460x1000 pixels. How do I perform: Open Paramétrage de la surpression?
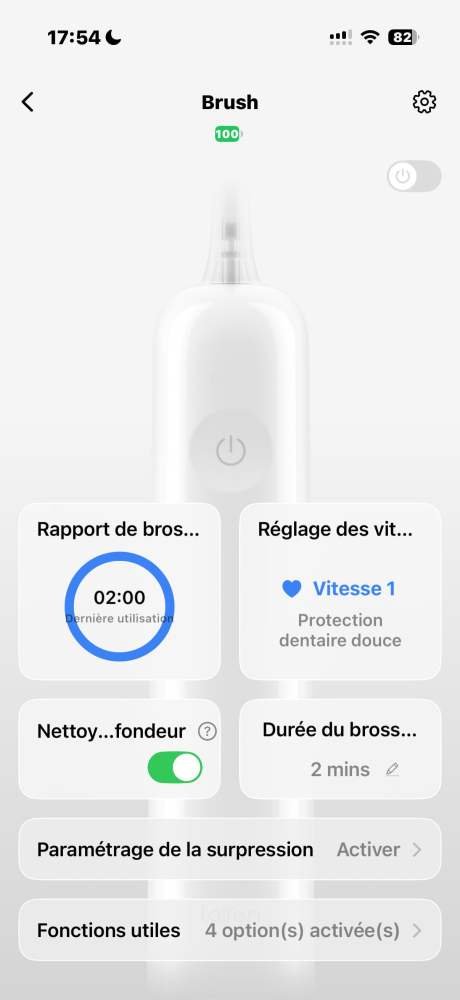(x=230, y=849)
